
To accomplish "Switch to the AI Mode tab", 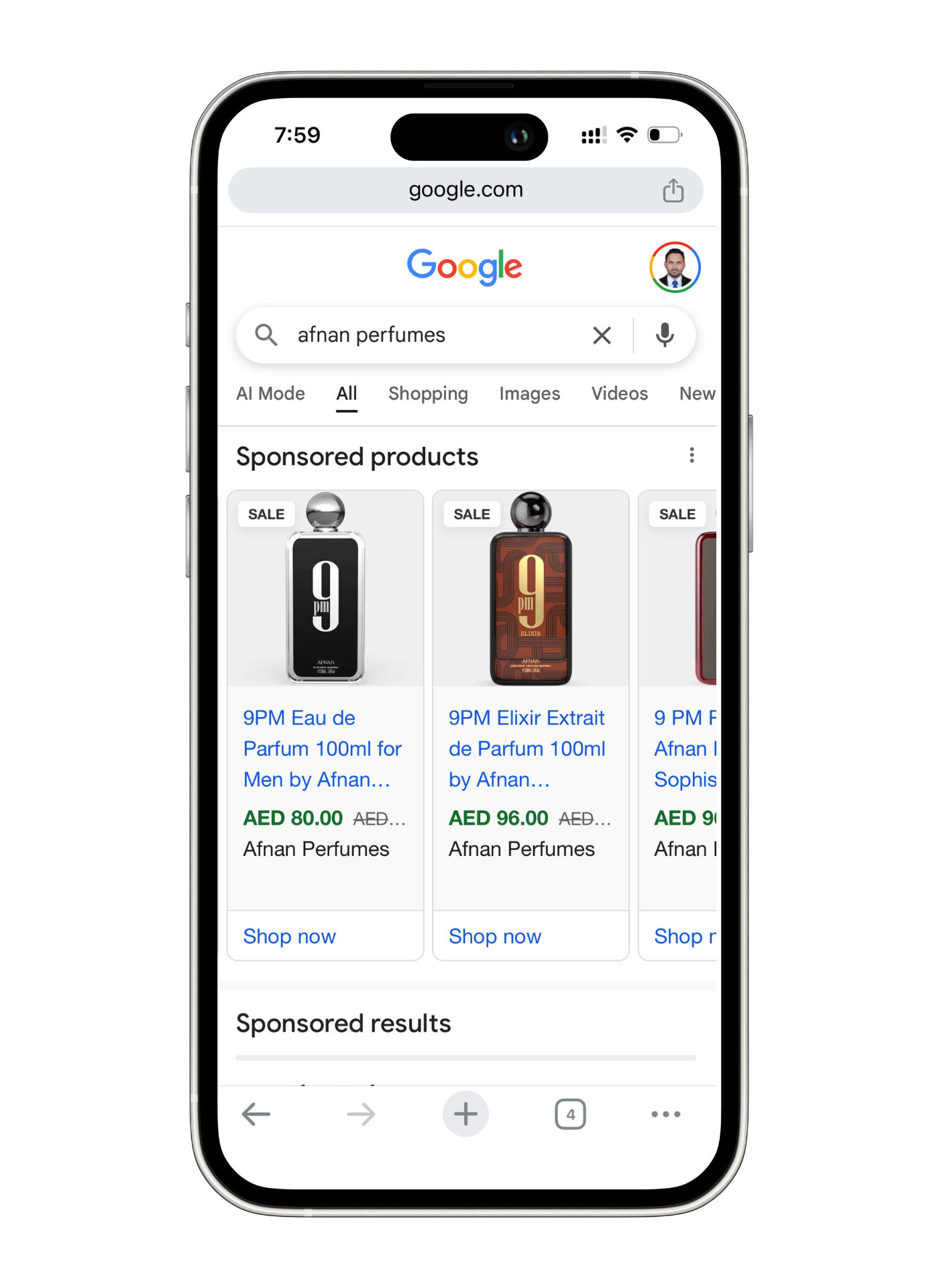I will 270,394.
